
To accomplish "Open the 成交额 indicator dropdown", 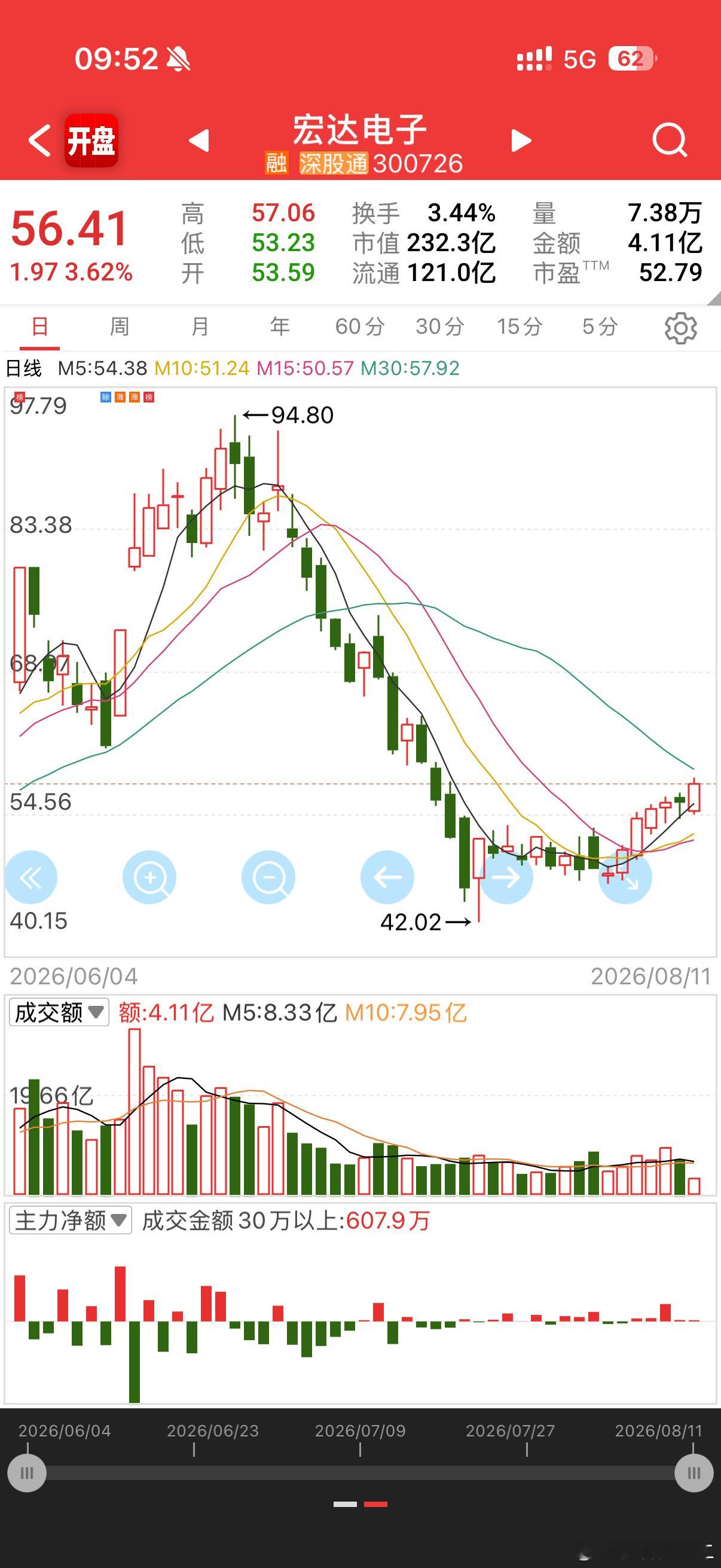I will 59,1013.
